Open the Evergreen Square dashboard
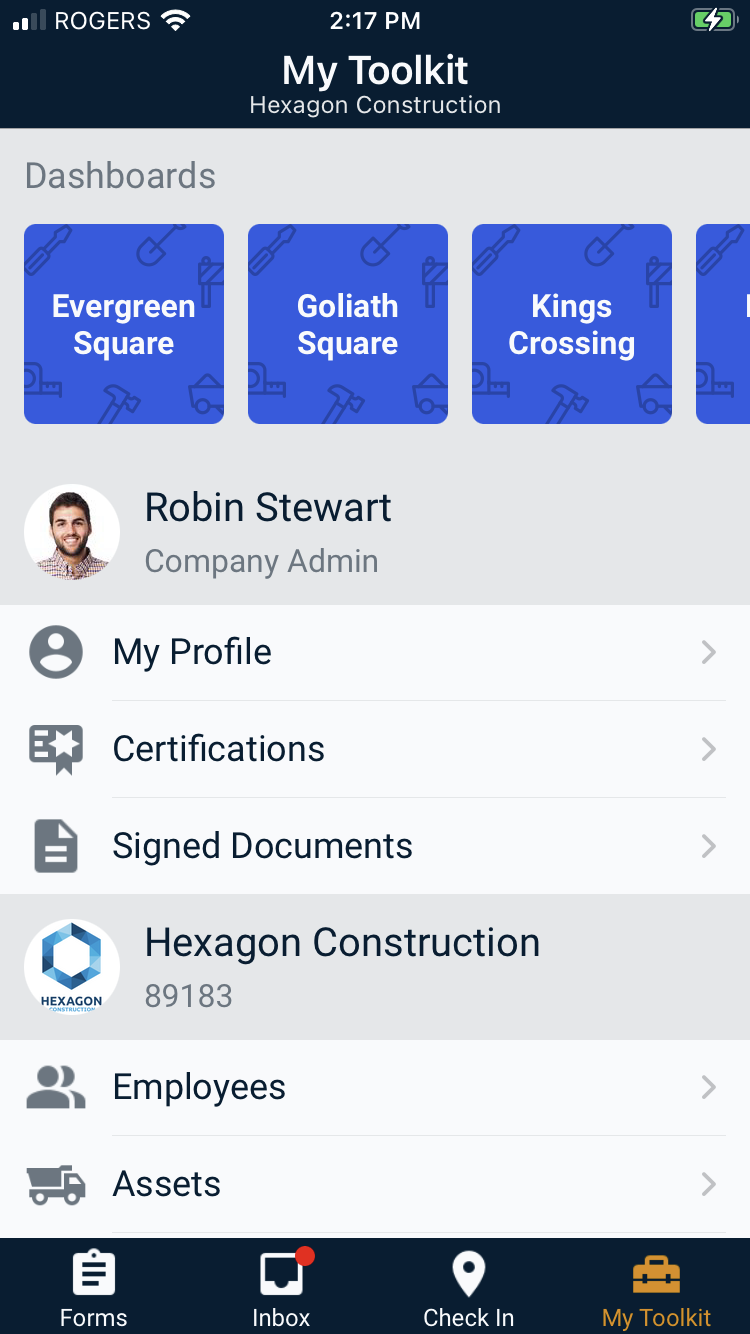 point(123,324)
